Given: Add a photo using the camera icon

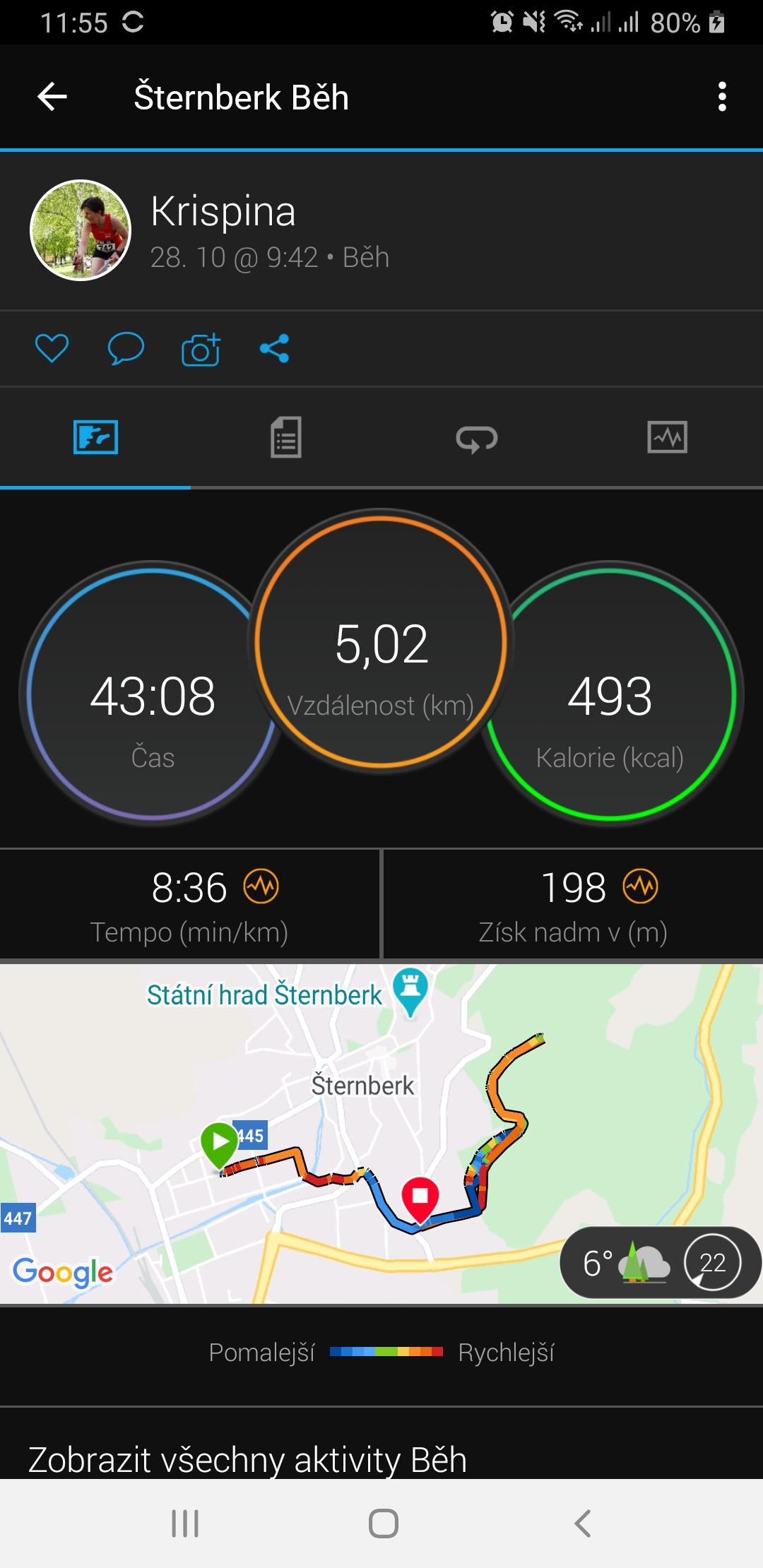Looking at the screenshot, I should click(201, 349).
